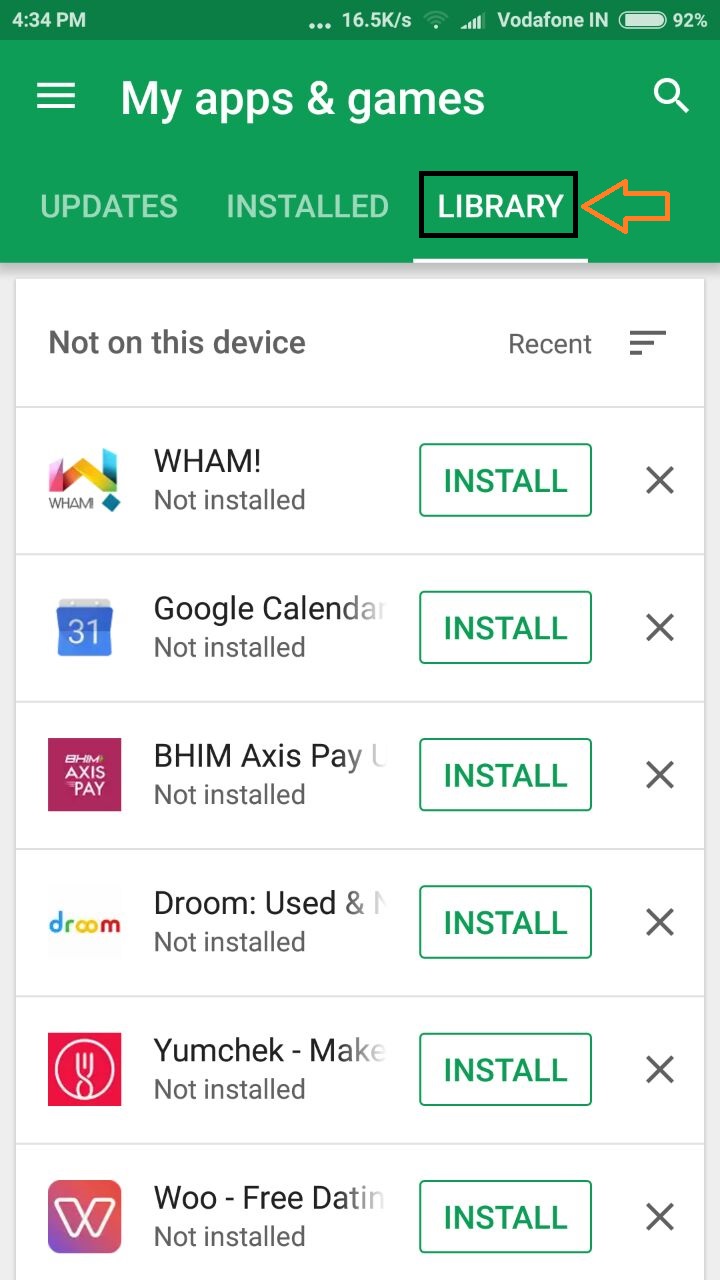The image size is (720, 1280).
Task: Install the Yumchek app
Action: pos(504,1069)
